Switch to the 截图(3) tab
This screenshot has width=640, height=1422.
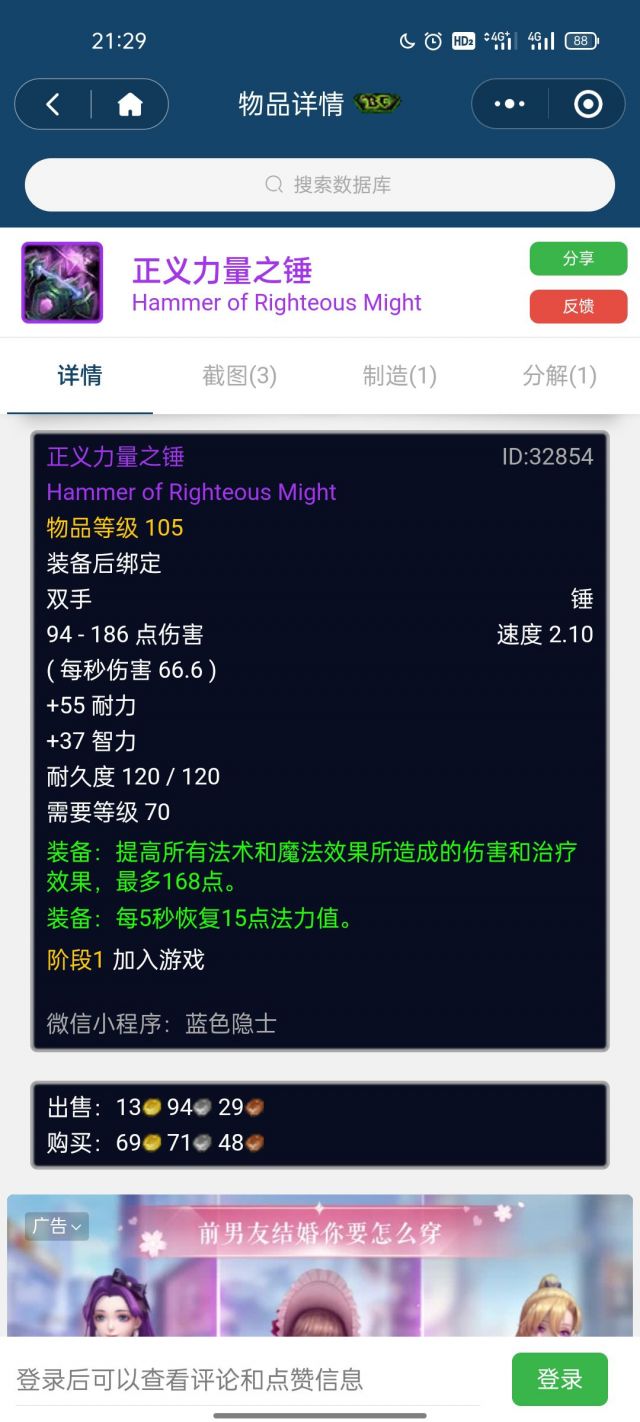pyautogui.click(x=239, y=376)
